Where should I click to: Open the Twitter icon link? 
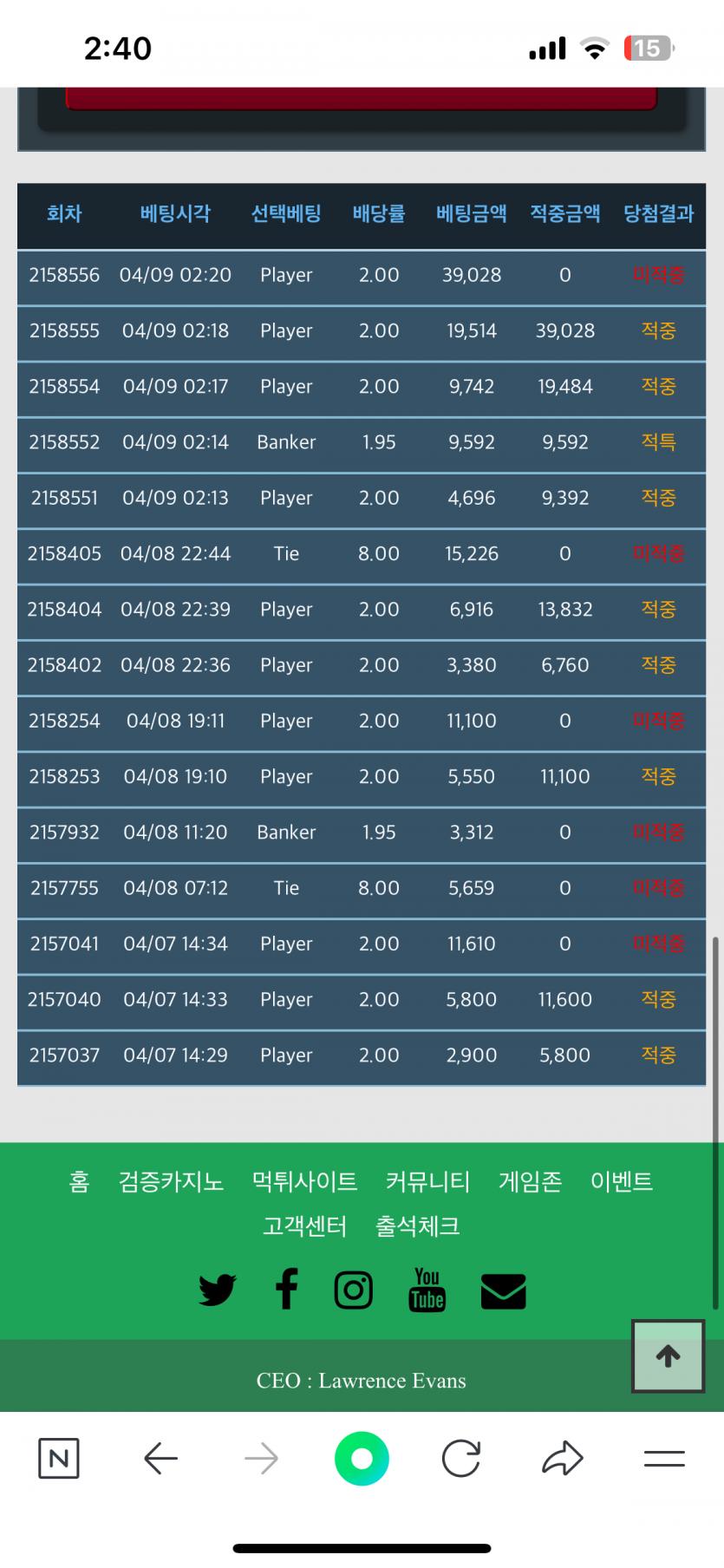coord(217,1290)
